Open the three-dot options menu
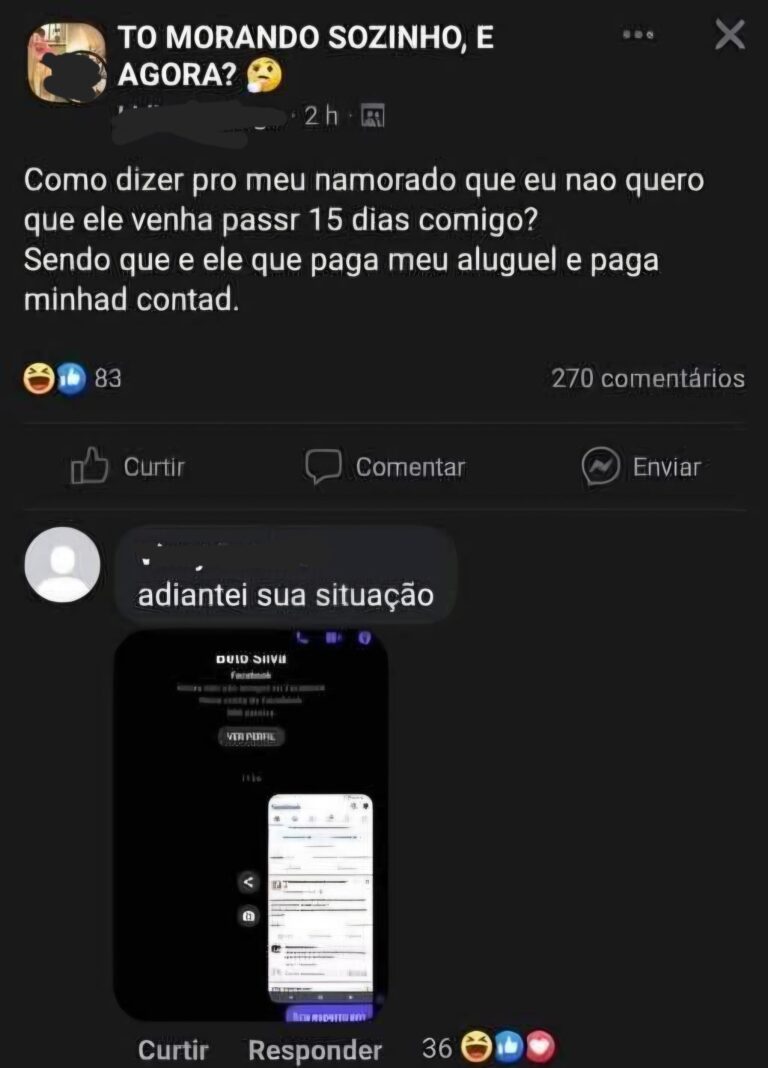This screenshot has width=768, height=1068. click(638, 35)
